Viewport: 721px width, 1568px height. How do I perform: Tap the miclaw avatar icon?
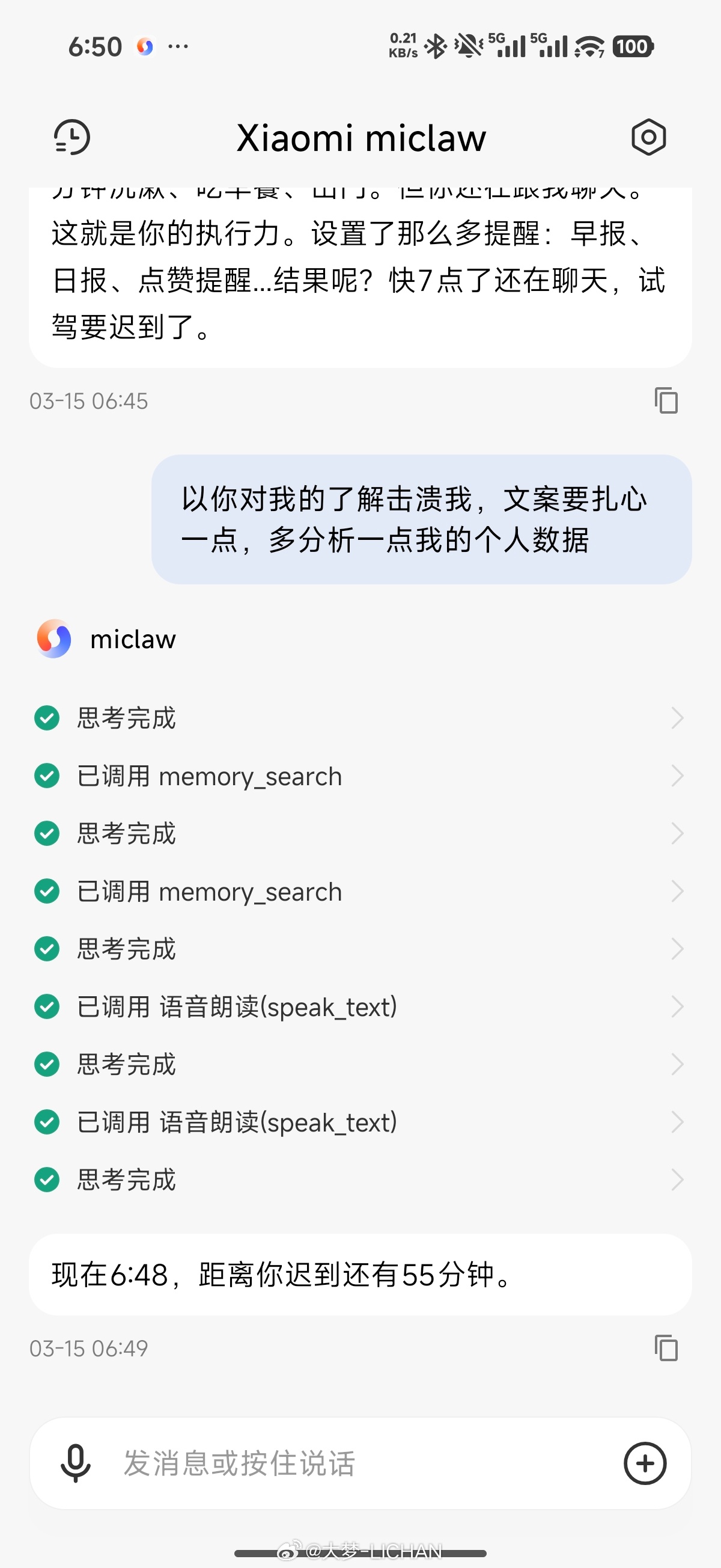click(x=53, y=640)
